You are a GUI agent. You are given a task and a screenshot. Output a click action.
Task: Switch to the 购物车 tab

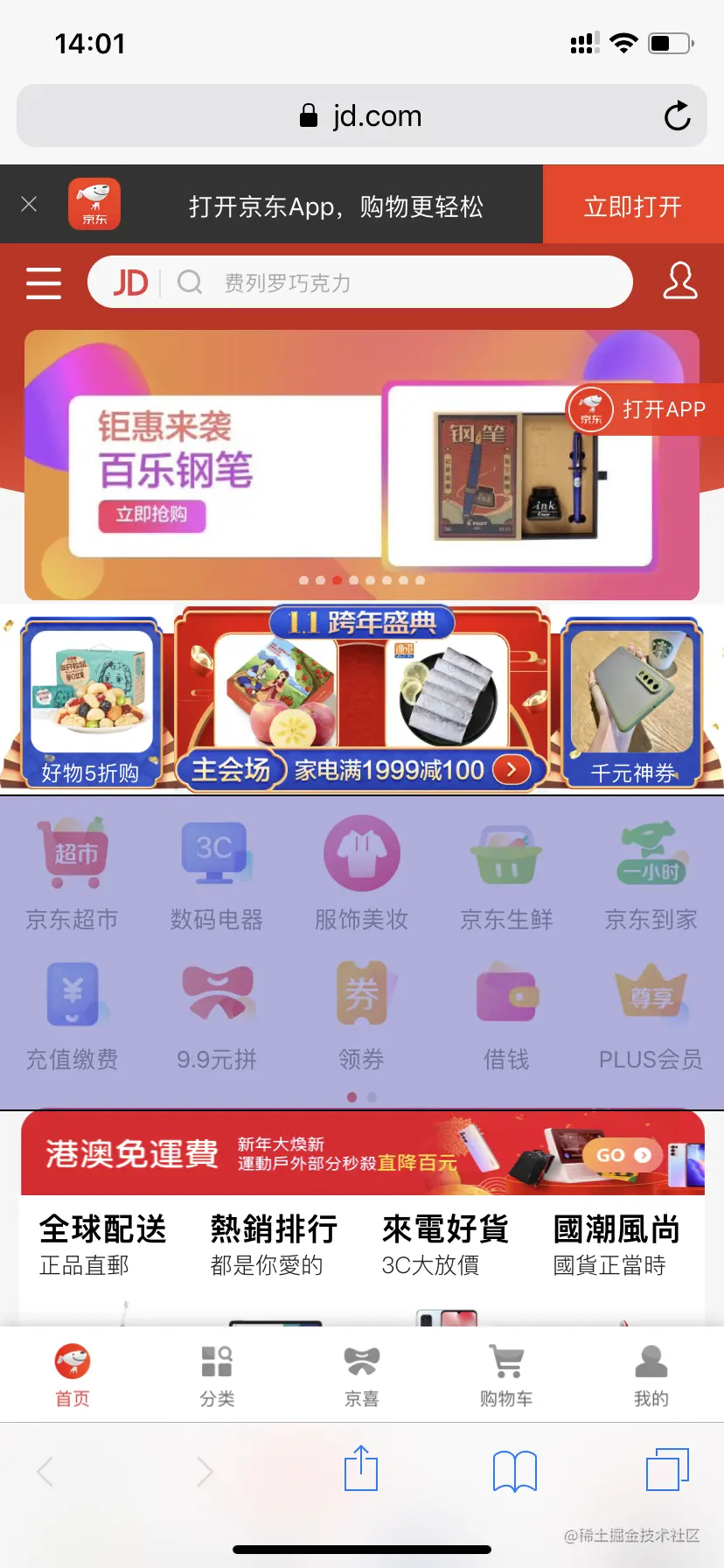click(506, 1375)
